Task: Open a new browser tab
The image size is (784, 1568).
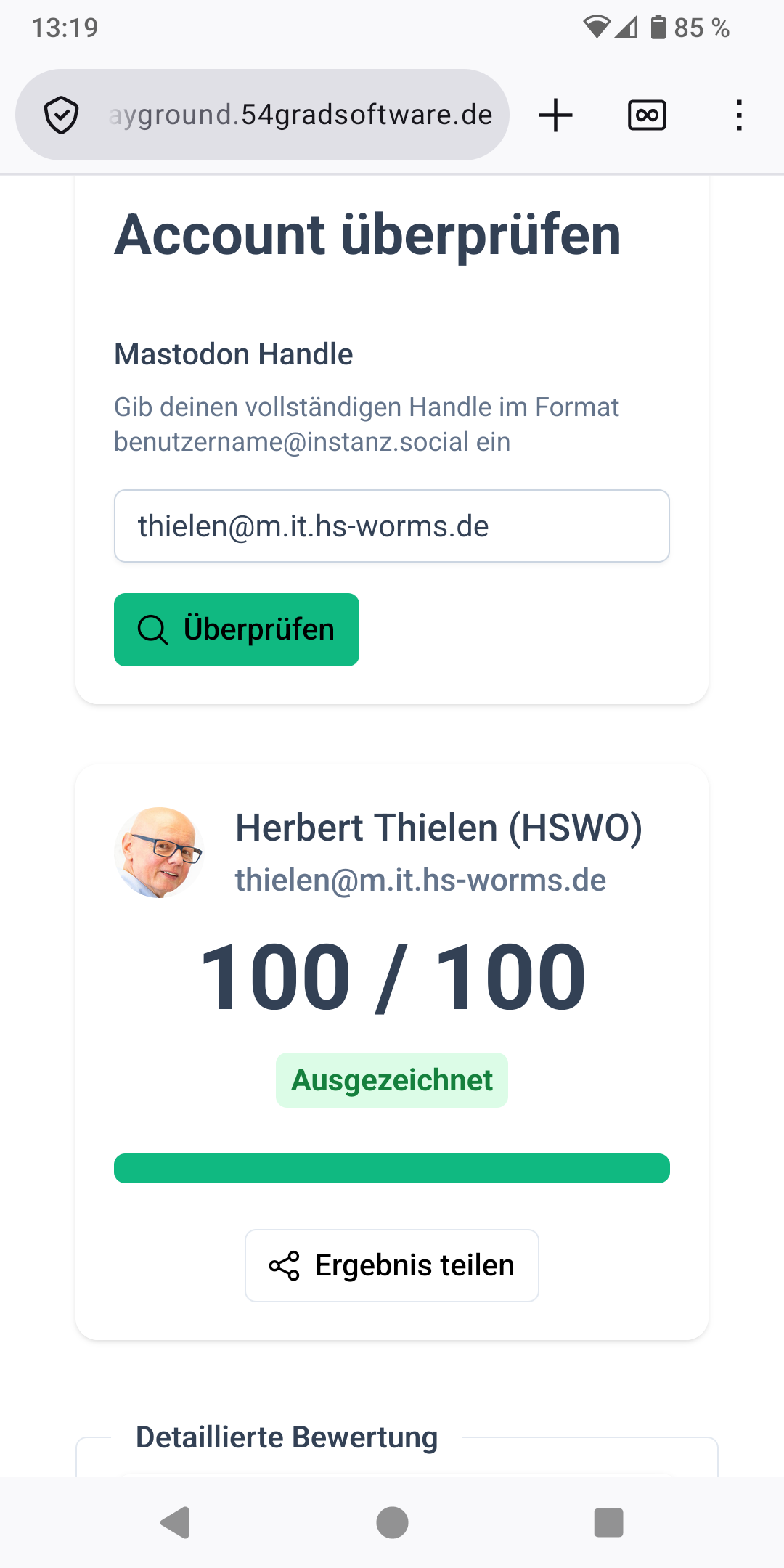Action: coord(555,115)
